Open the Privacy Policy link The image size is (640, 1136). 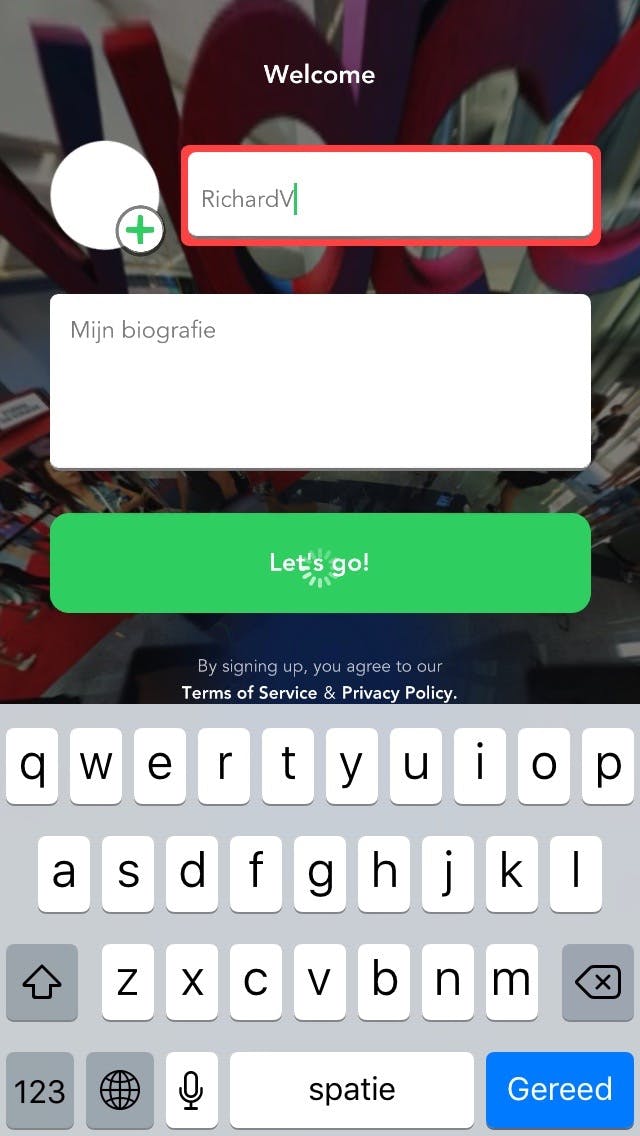pyautogui.click(x=399, y=692)
